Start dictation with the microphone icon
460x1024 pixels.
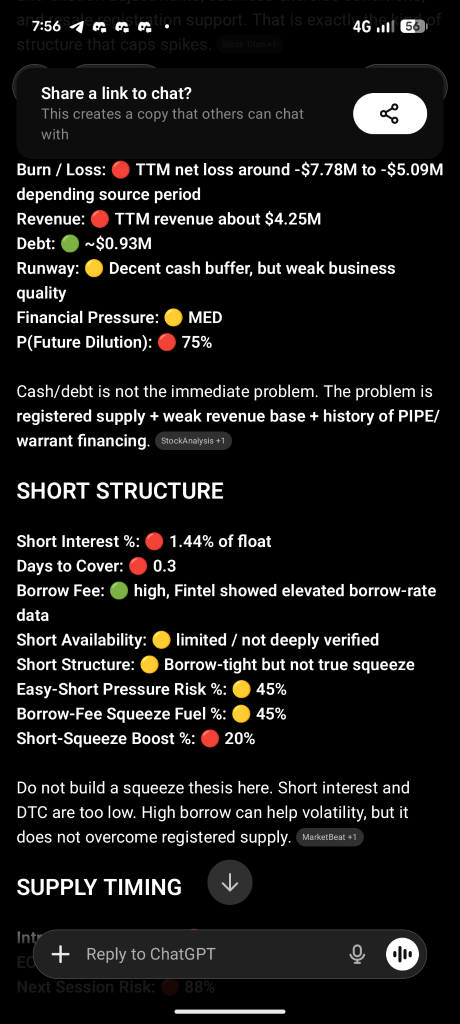tap(357, 954)
